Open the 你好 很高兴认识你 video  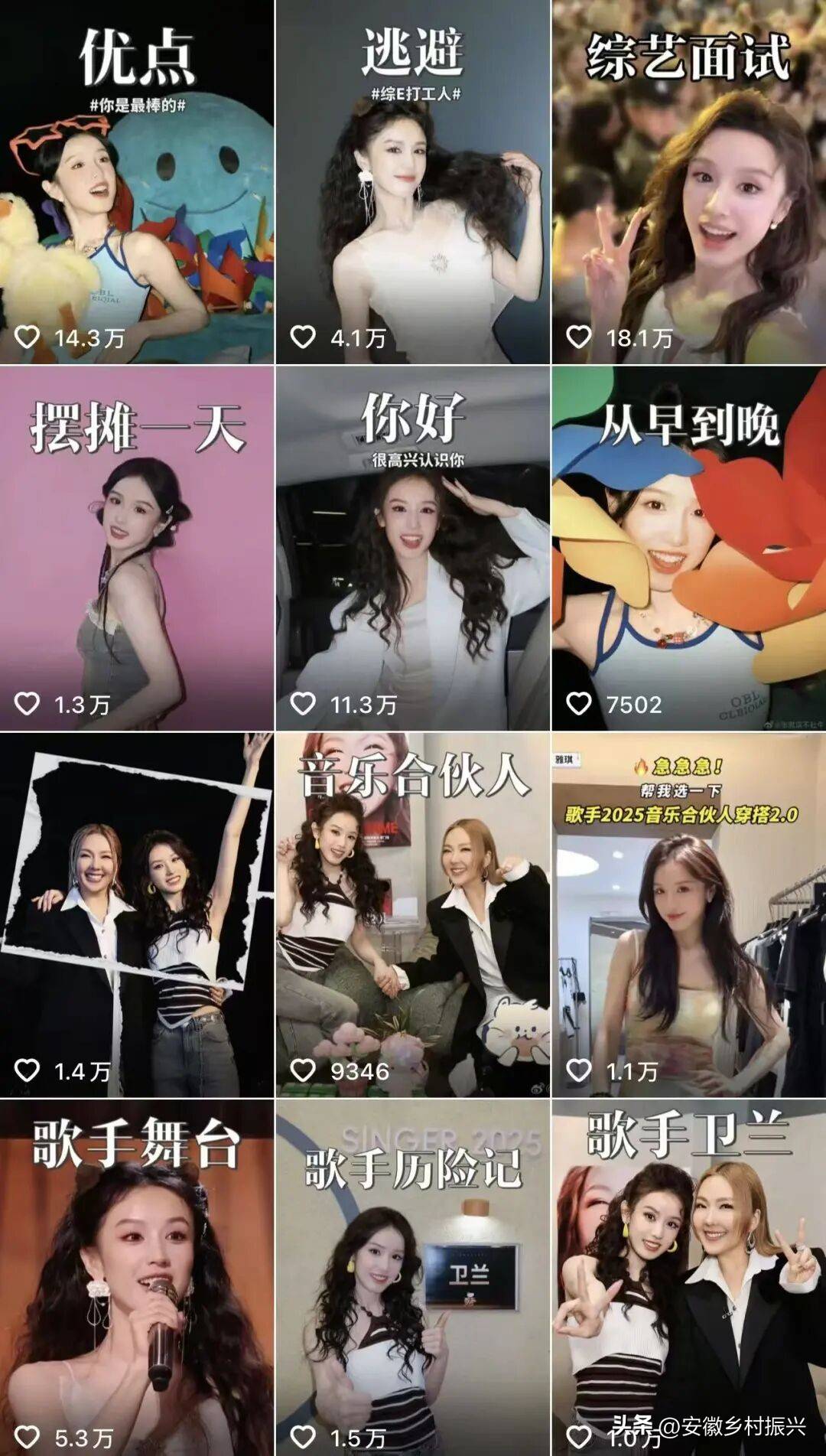click(412, 549)
